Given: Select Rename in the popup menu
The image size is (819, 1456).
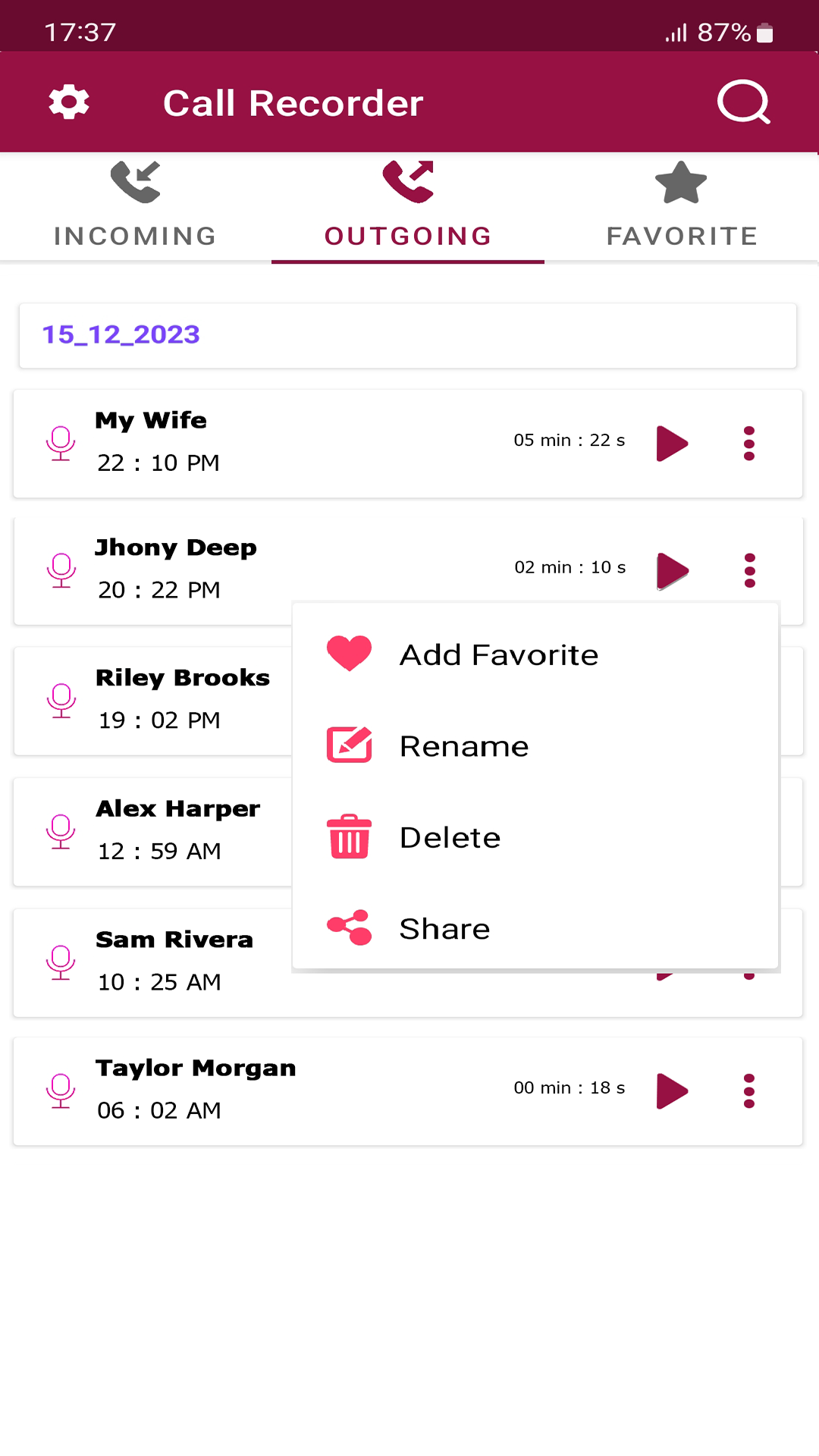Looking at the screenshot, I should 464,746.
